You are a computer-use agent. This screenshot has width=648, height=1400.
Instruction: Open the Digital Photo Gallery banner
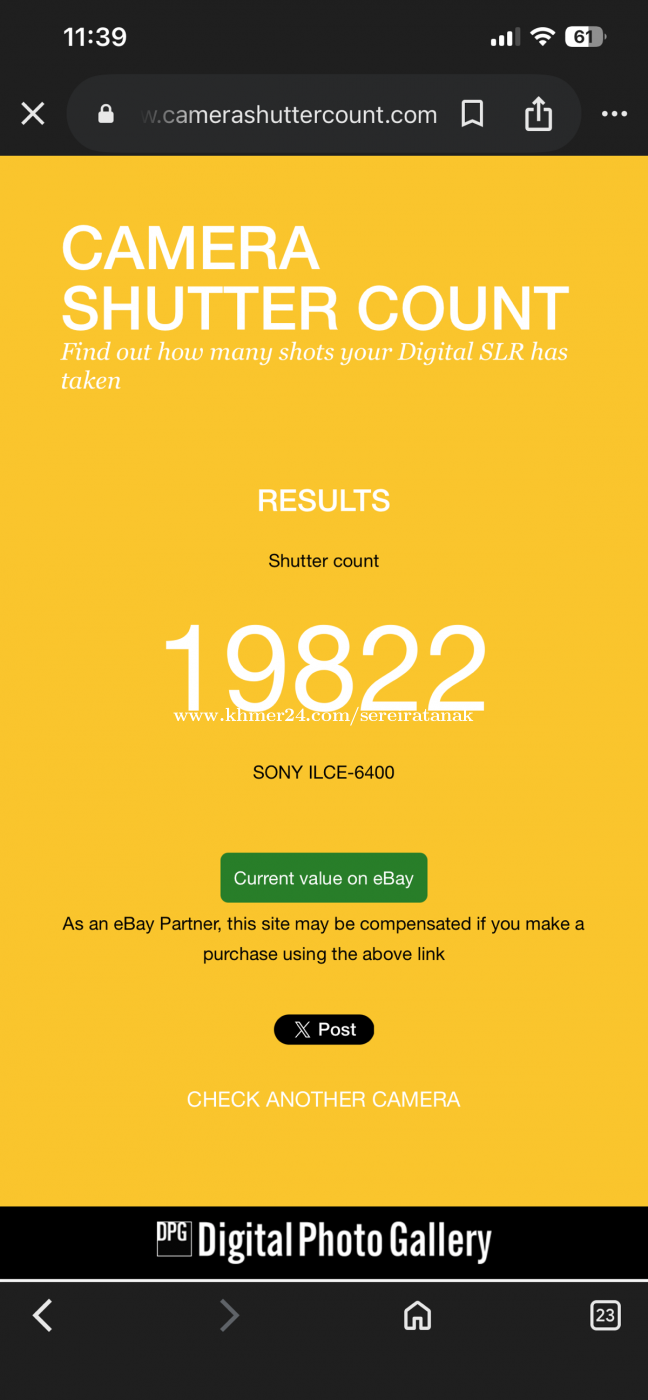coord(323,1241)
